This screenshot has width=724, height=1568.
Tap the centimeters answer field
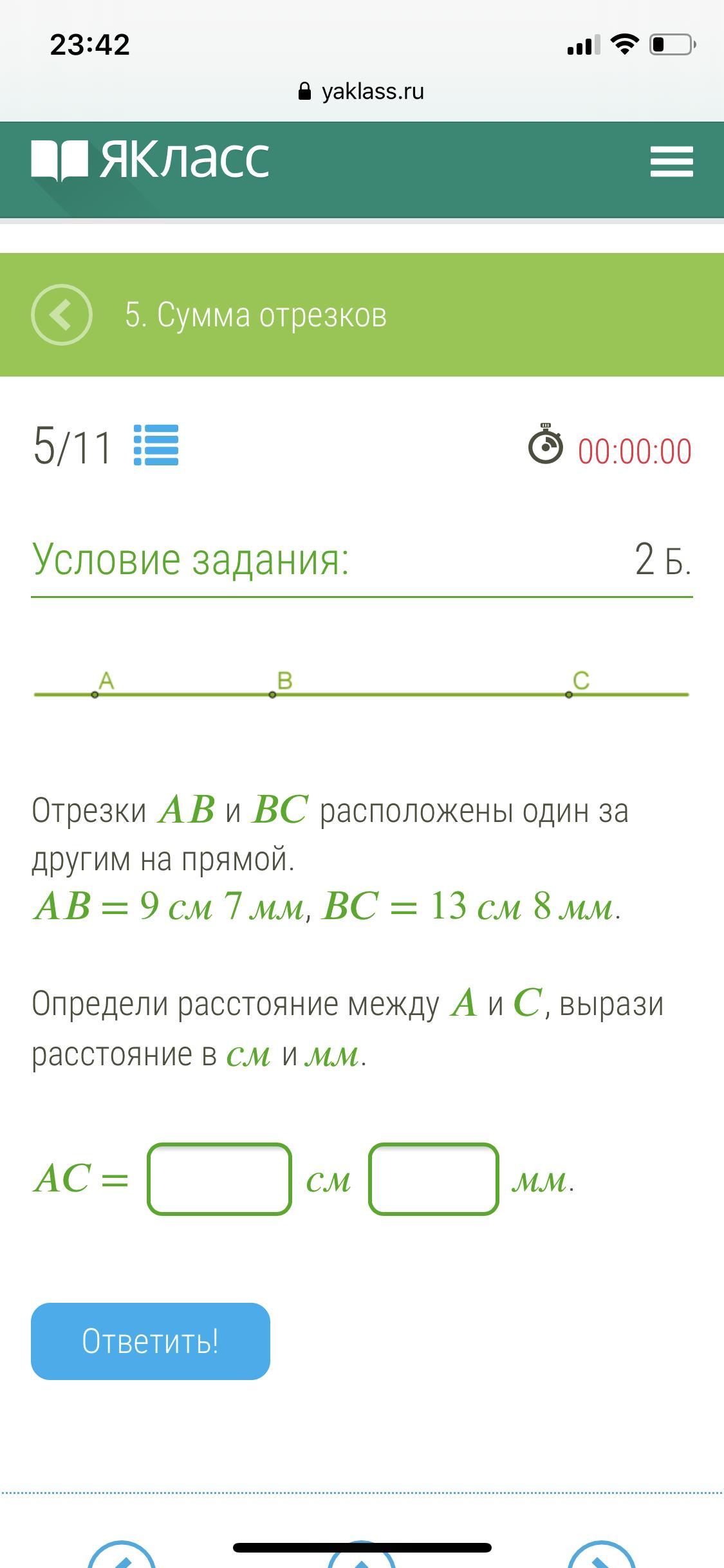[219, 1179]
